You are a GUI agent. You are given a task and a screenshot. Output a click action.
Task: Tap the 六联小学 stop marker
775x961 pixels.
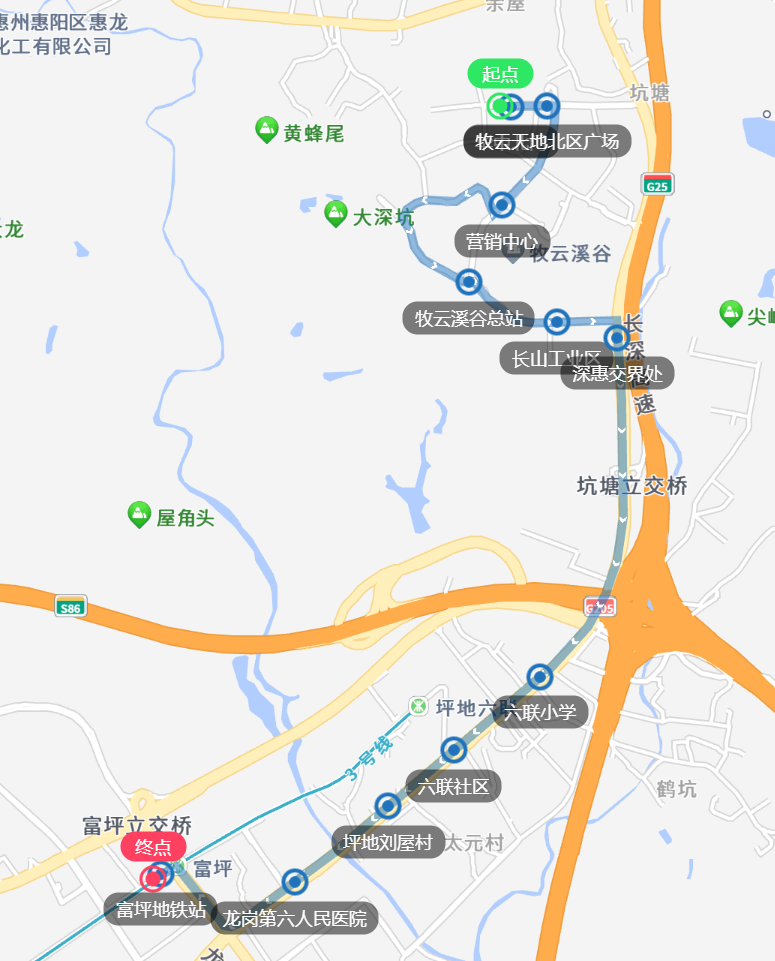[x=540, y=677]
